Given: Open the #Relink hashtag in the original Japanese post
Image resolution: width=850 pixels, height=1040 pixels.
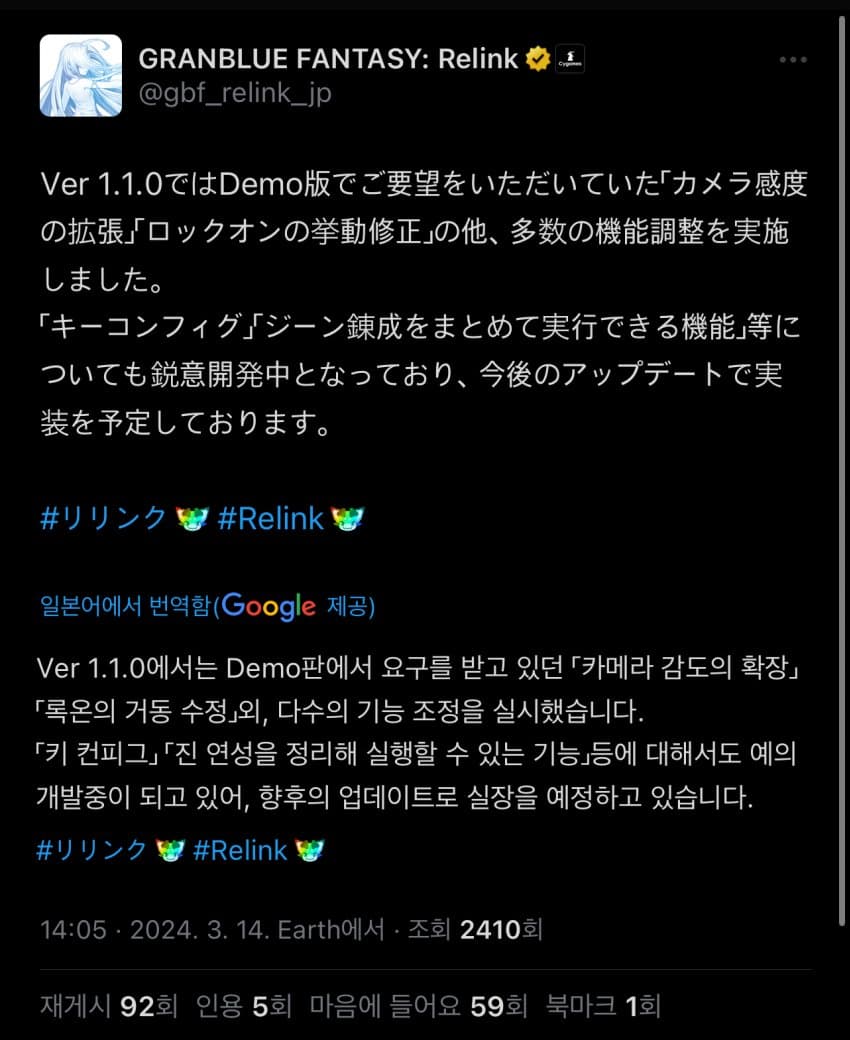Looking at the screenshot, I should (270, 518).
